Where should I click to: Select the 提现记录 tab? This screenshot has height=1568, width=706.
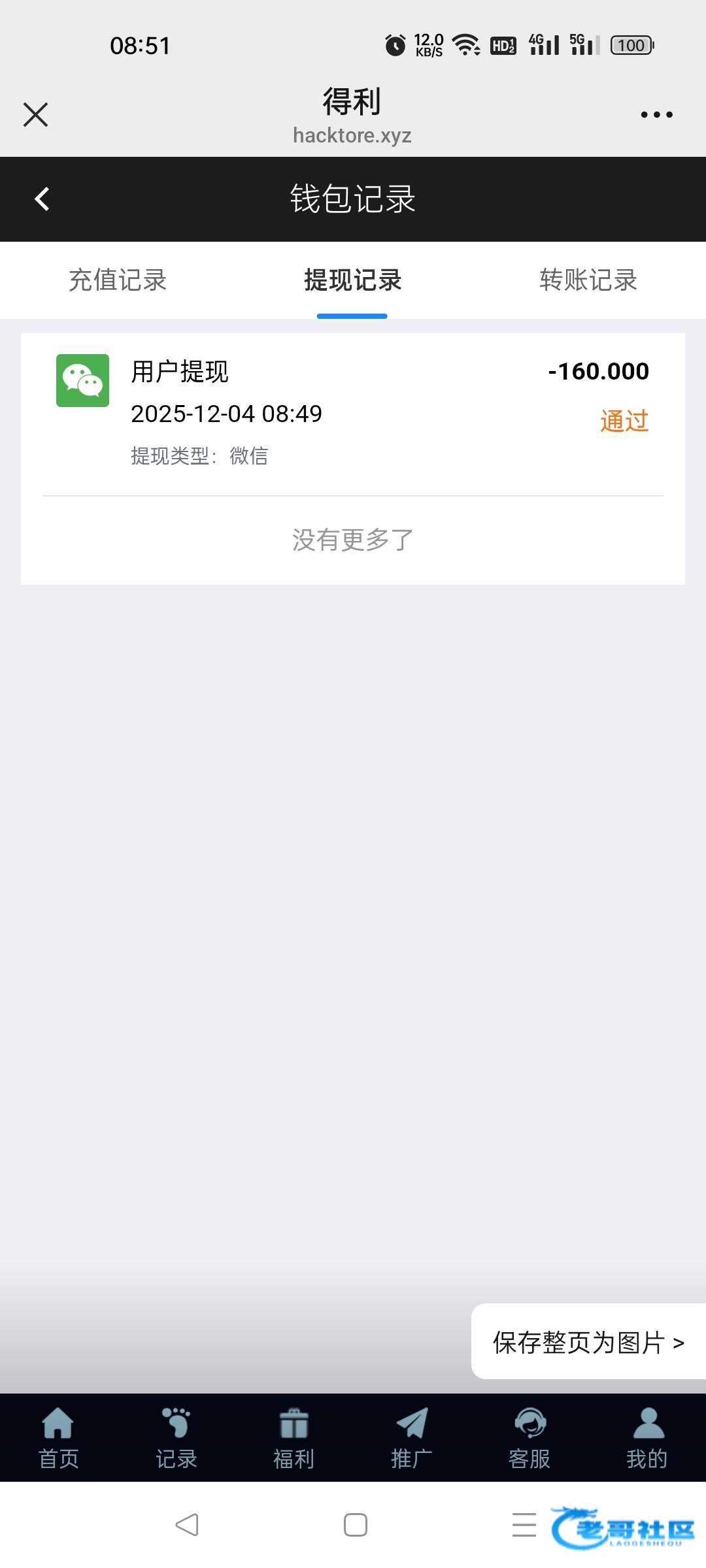[x=352, y=280]
